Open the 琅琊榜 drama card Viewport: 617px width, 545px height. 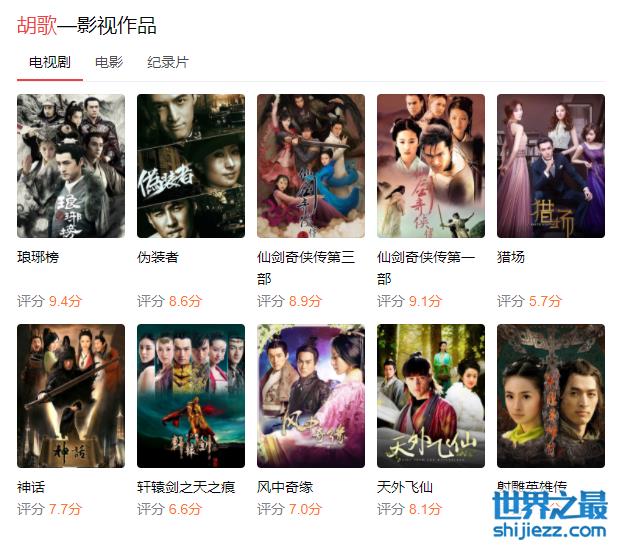pos(71,166)
